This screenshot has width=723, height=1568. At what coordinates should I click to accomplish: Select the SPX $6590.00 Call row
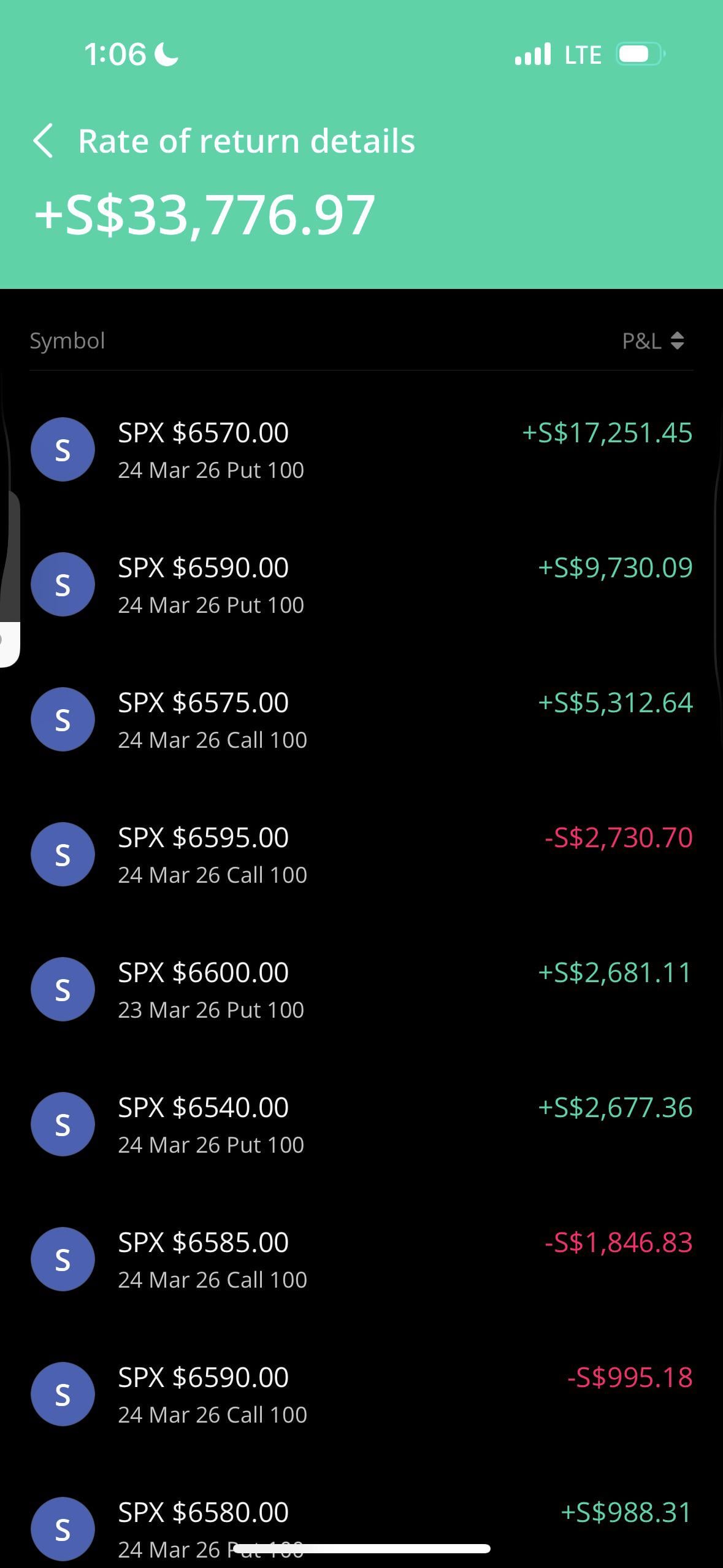tap(361, 1394)
